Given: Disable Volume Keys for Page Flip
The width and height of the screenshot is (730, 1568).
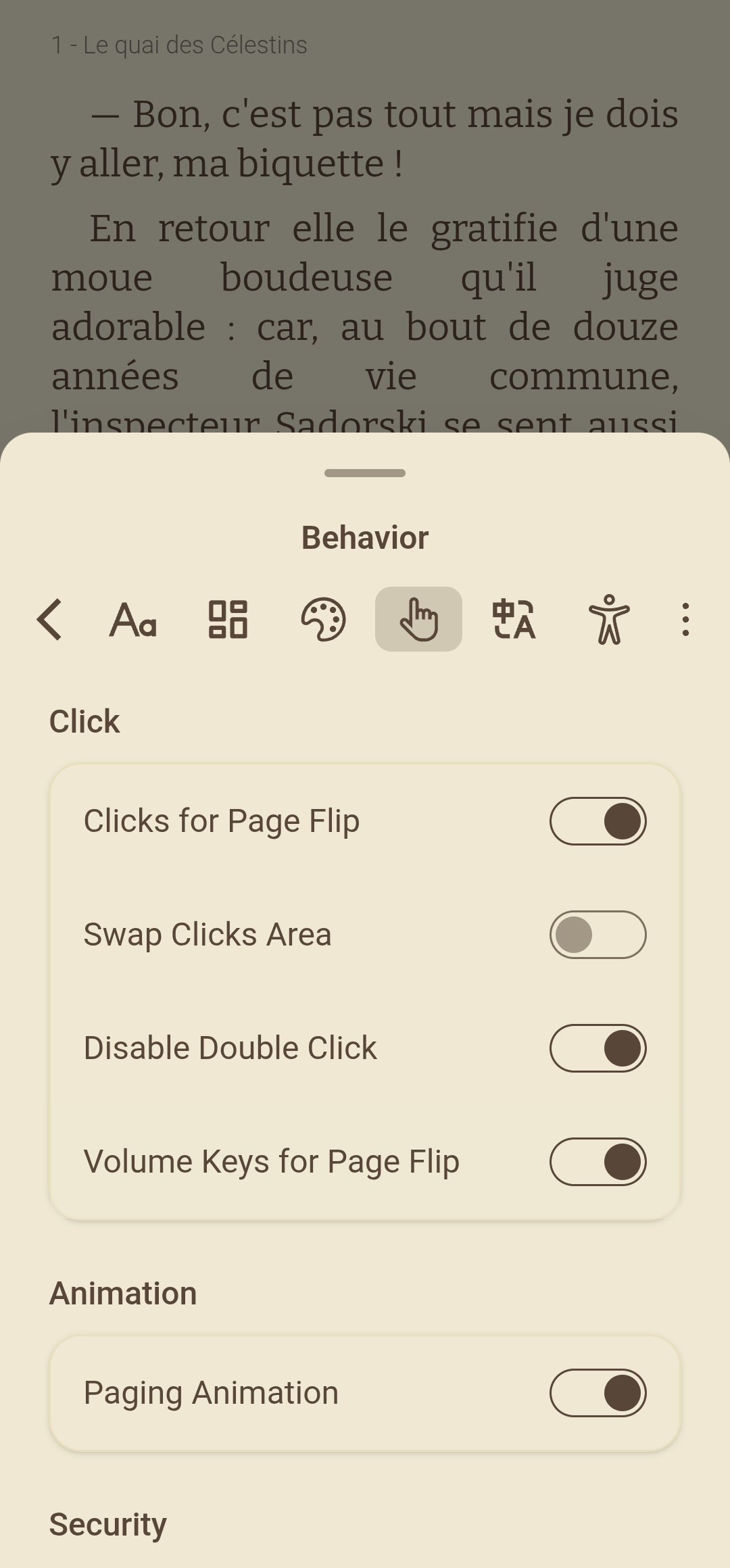Looking at the screenshot, I should 598,1162.
